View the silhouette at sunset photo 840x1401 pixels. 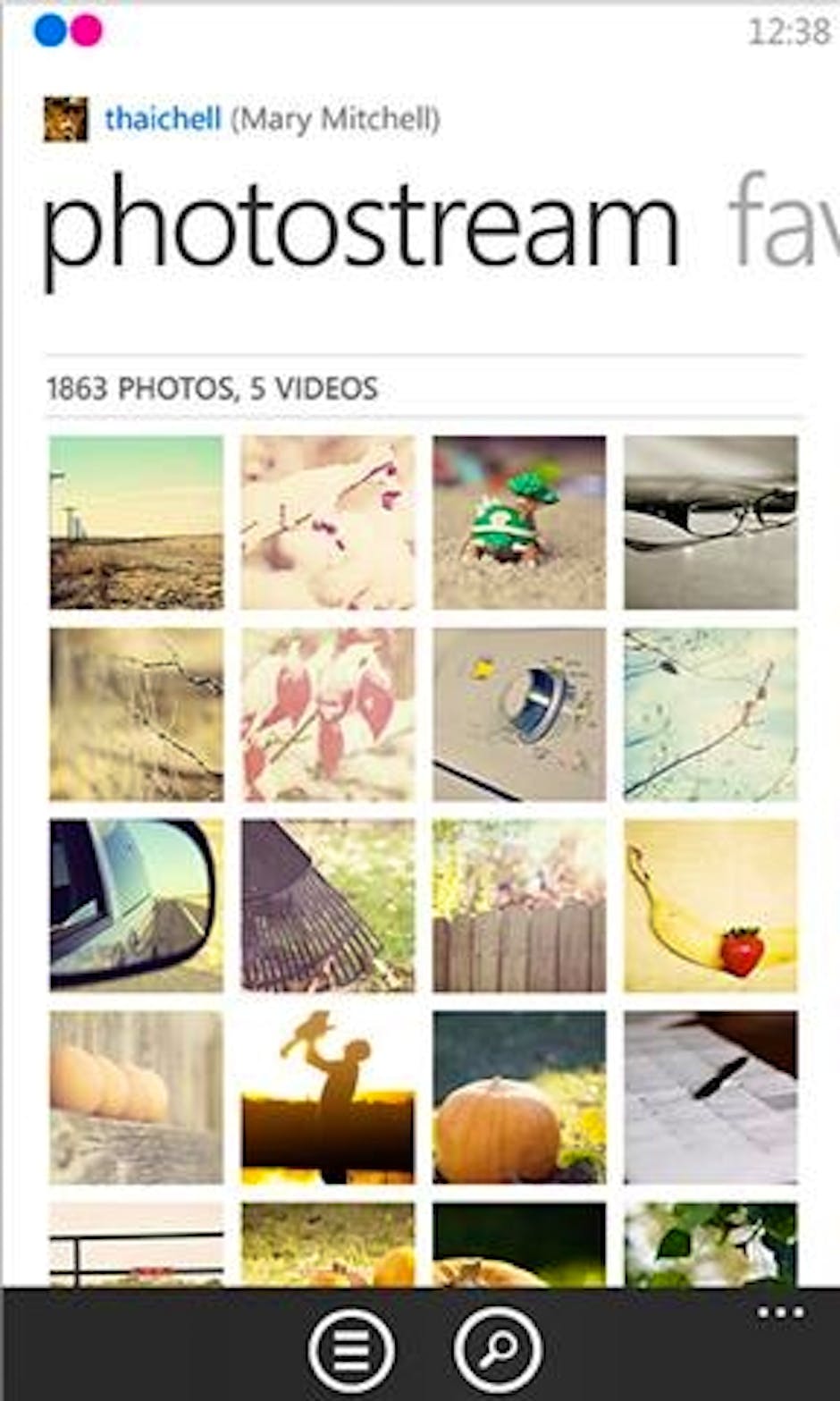(x=328, y=1097)
